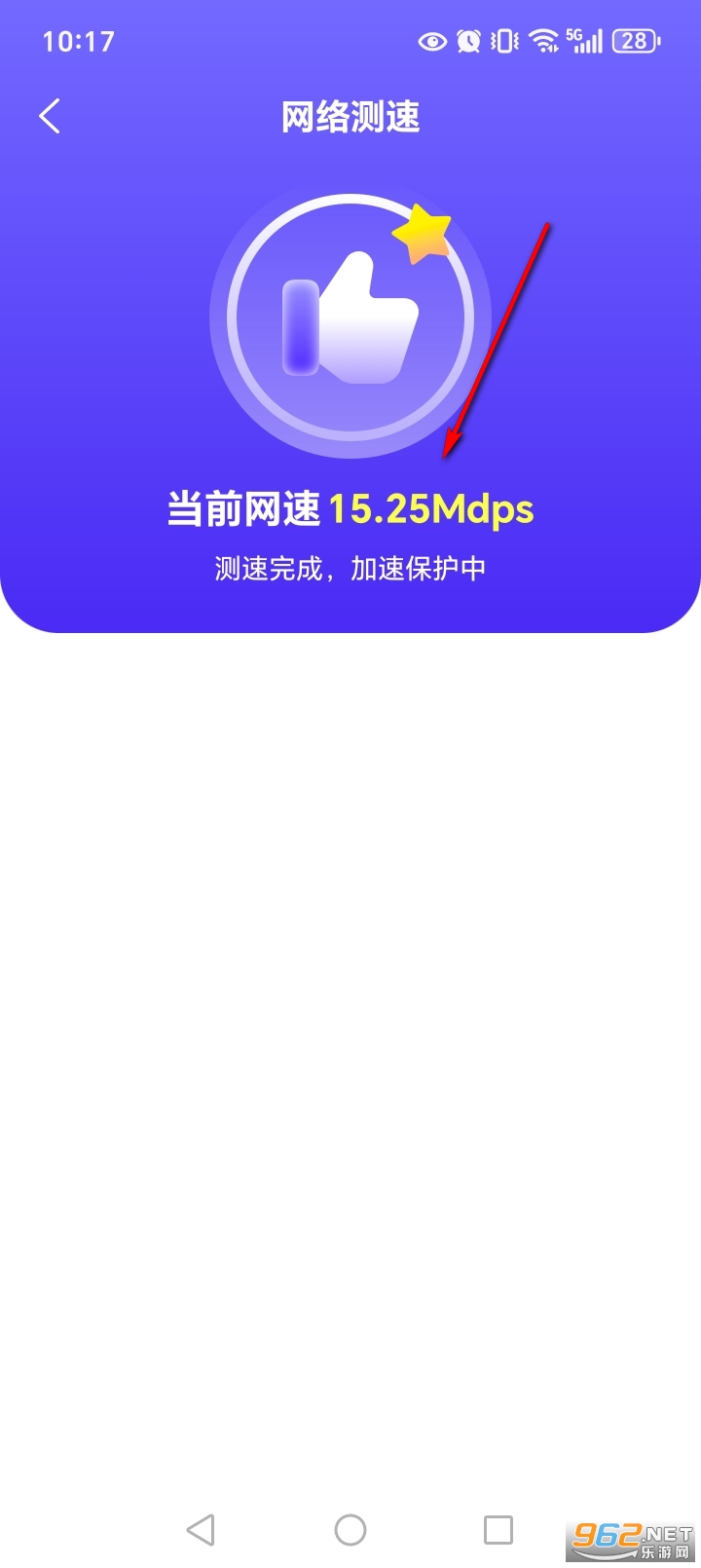Tap the 5G cellular signal indicator
Viewport: 701px width, 1568px height.
click(584, 42)
